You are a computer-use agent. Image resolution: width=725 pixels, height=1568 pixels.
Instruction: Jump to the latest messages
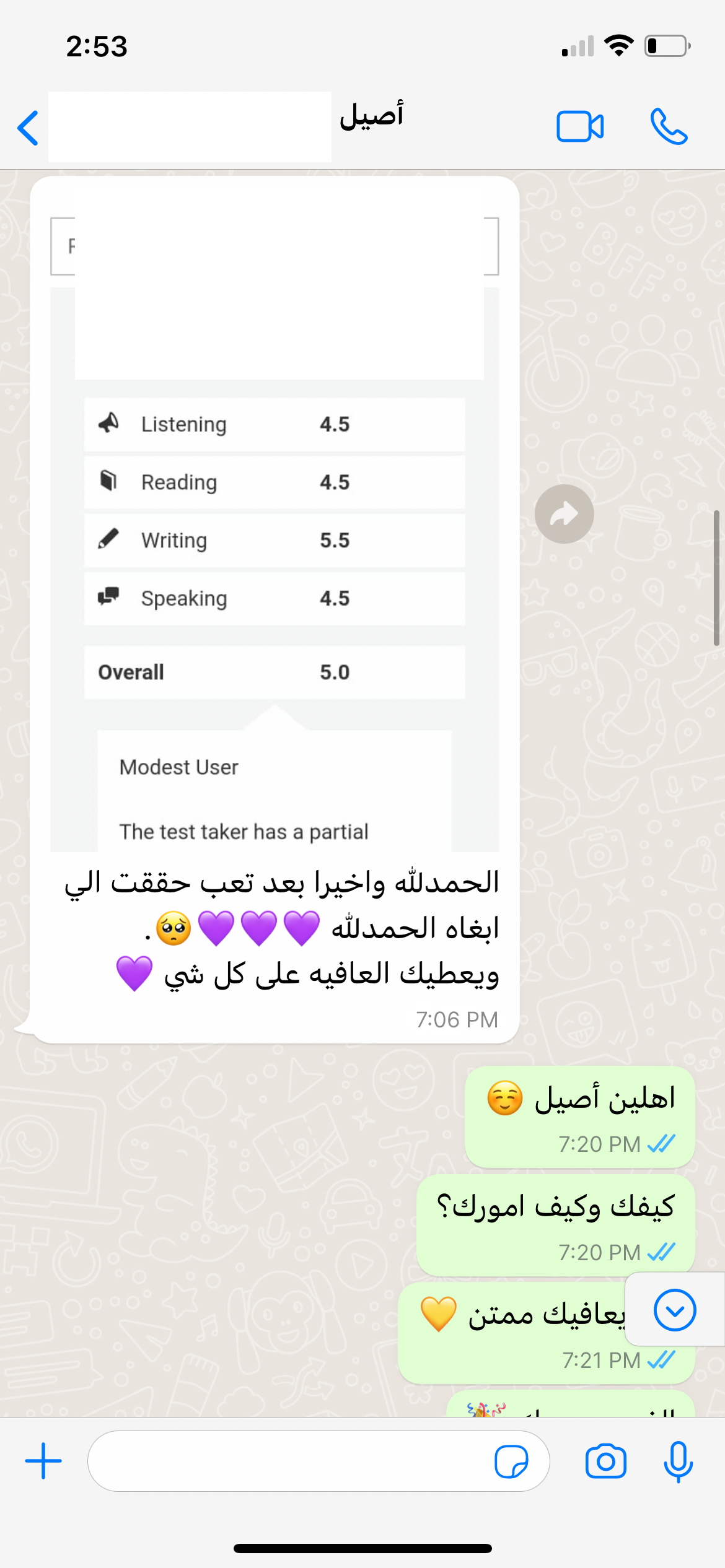click(x=675, y=1310)
